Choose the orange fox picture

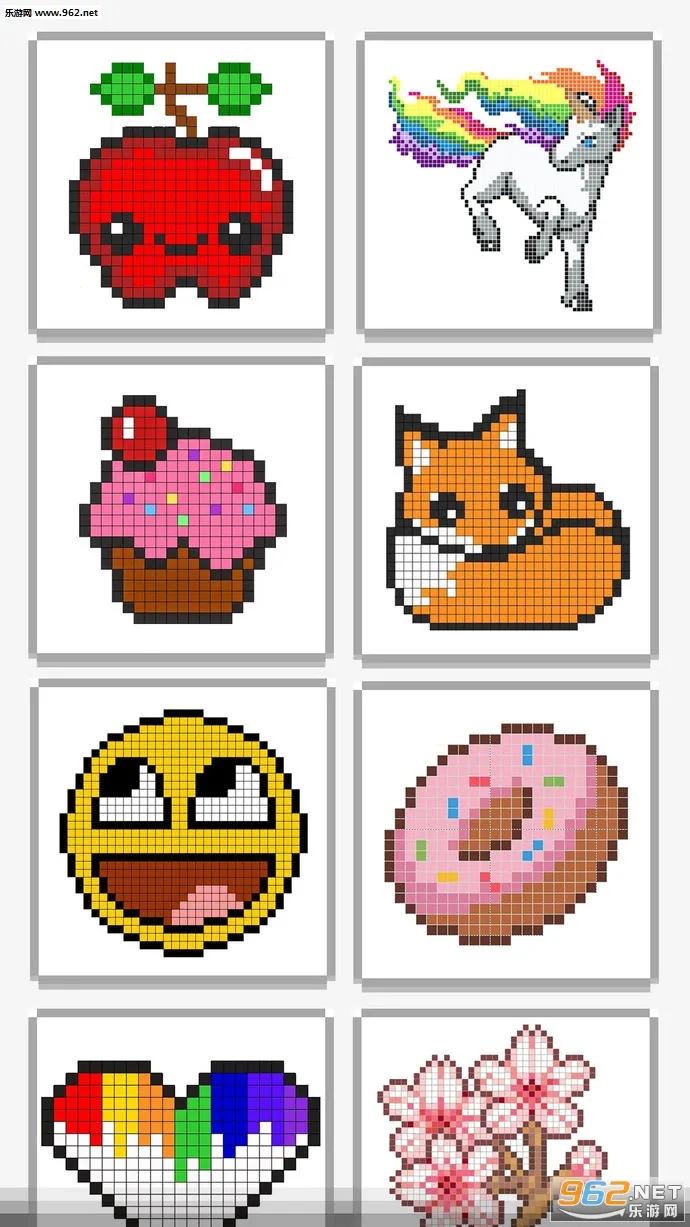tap(508, 510)
